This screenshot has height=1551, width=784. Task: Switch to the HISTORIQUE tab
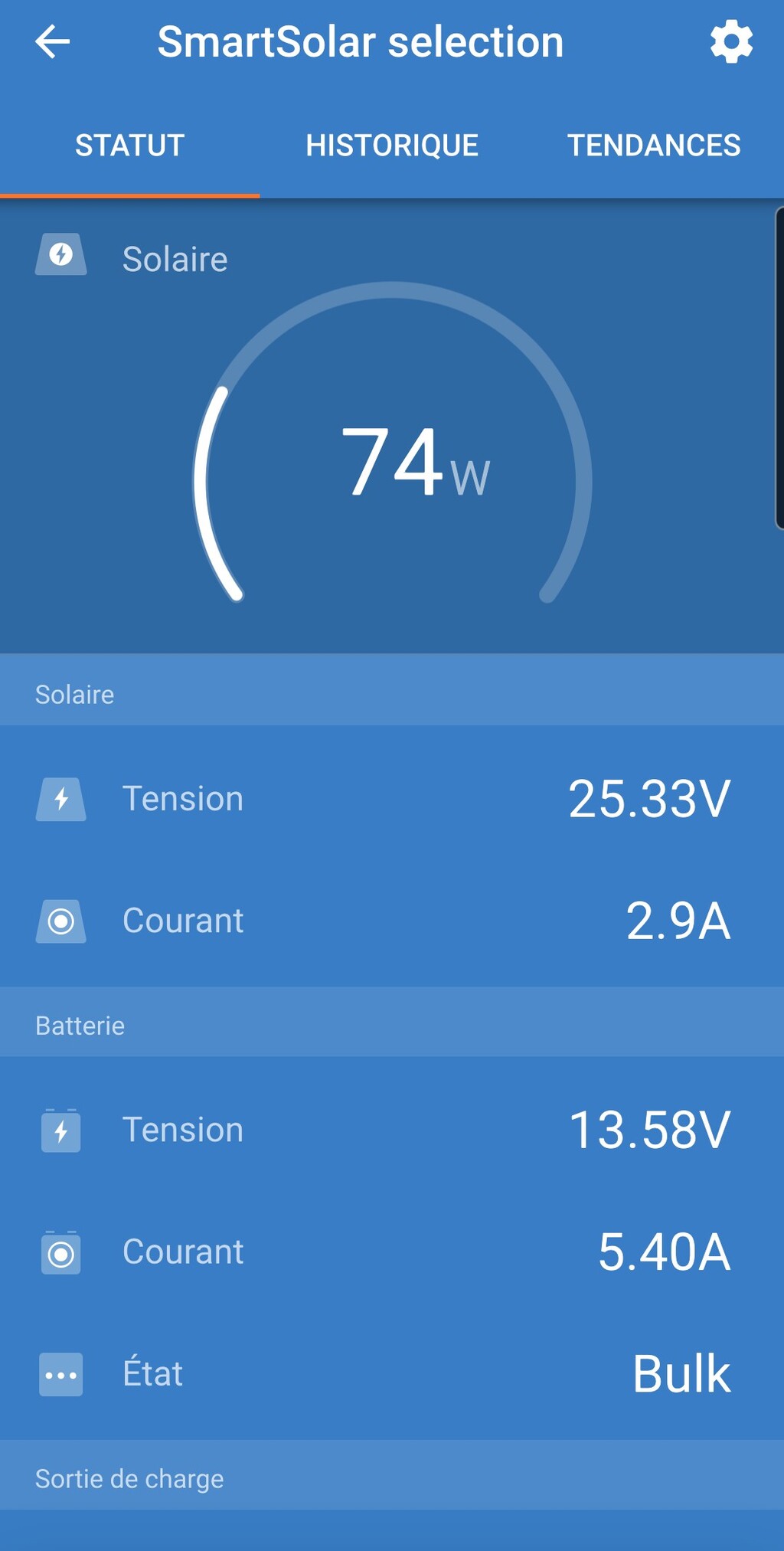coord(392,146)
